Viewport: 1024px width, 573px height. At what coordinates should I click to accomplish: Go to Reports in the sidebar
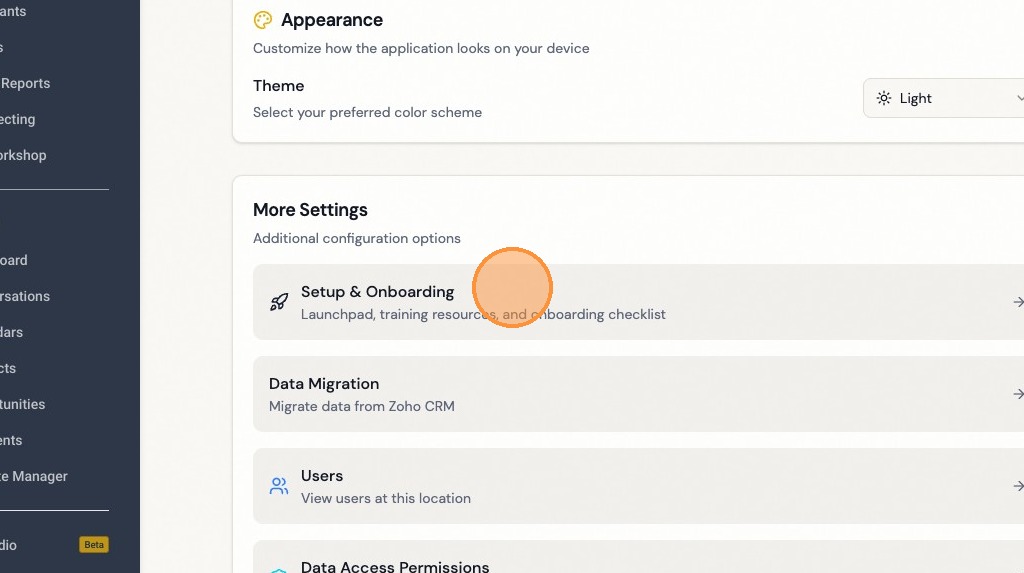click(x=26, y=84)
